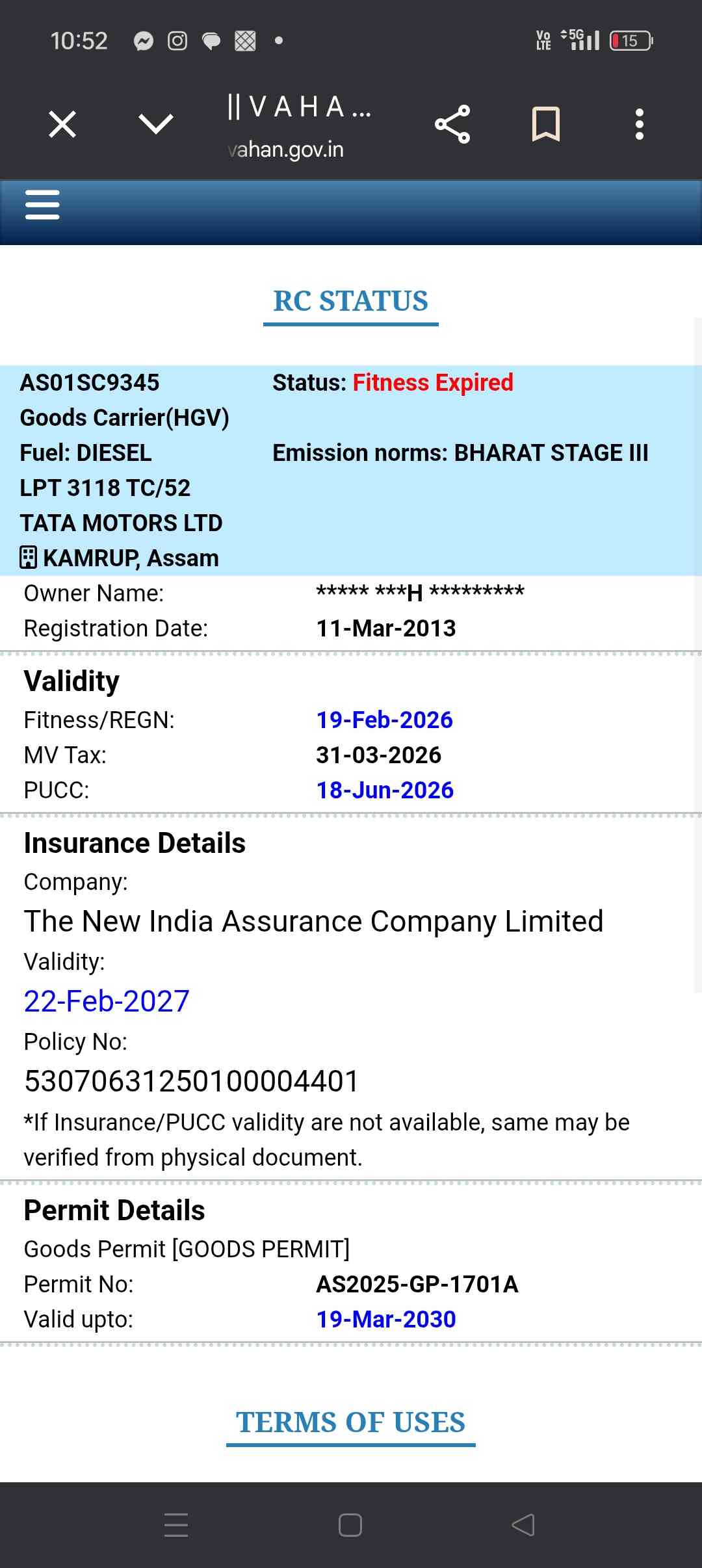Minimize the browser with the down chevron

(x=156, y=124)
